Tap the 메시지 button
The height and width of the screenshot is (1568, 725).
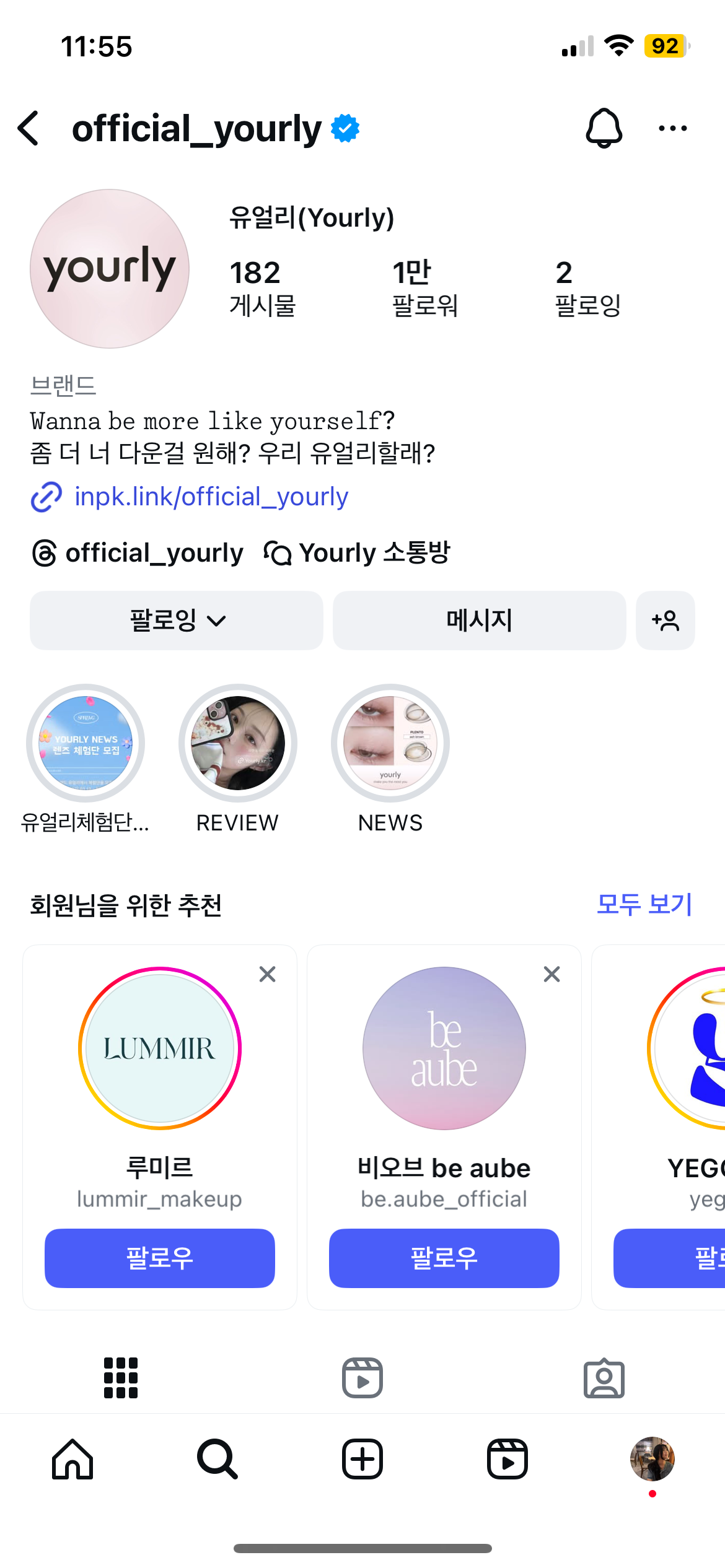tap(479, 620)
